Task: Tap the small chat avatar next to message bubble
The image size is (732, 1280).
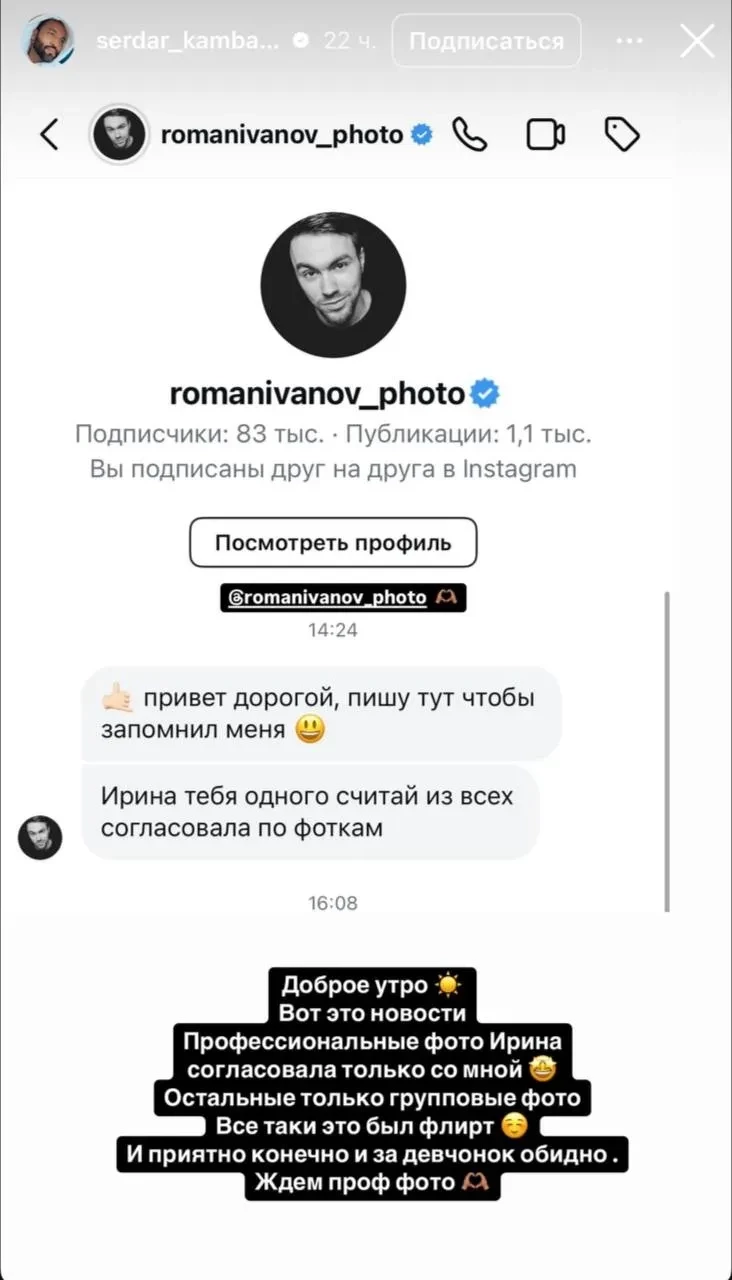Action: pos(40,837)
